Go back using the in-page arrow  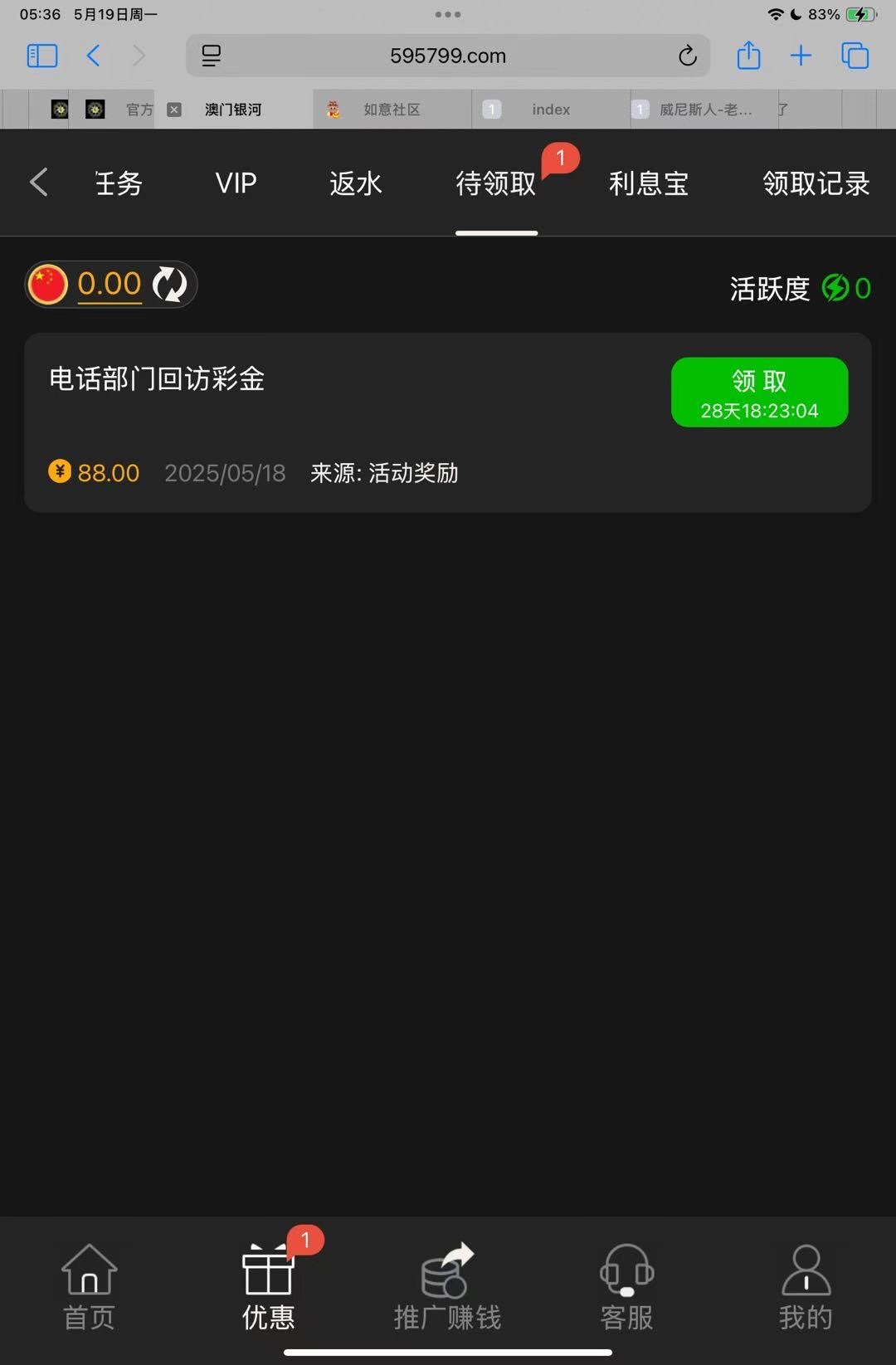point(38,183)
